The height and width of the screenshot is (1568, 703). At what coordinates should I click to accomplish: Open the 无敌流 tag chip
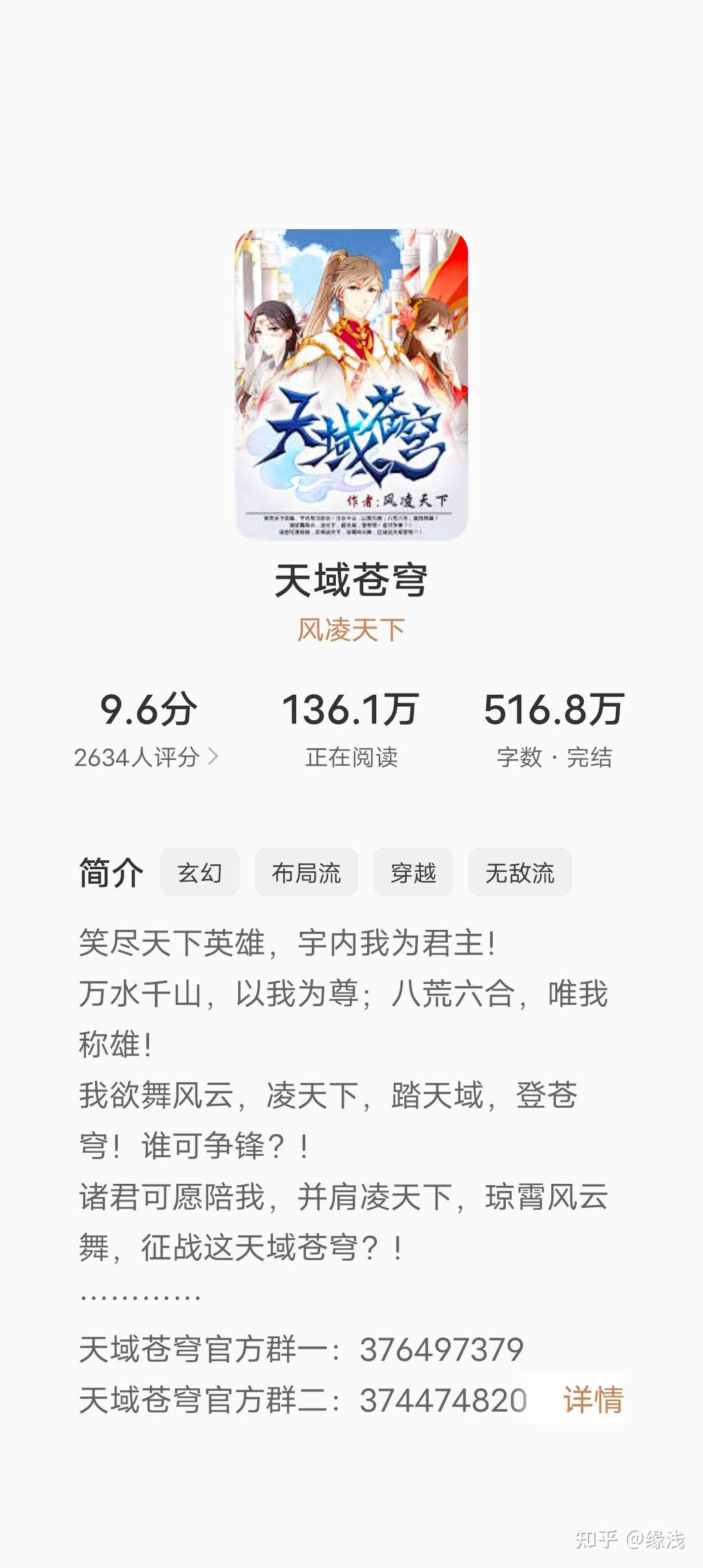[519, 873]
